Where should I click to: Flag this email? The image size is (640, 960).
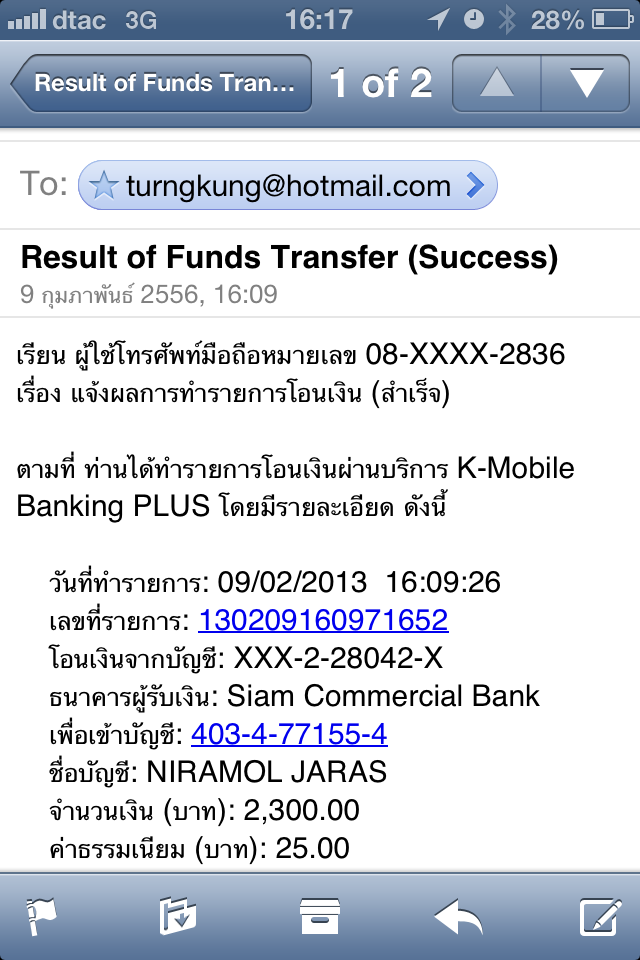(x=40, y=915)
